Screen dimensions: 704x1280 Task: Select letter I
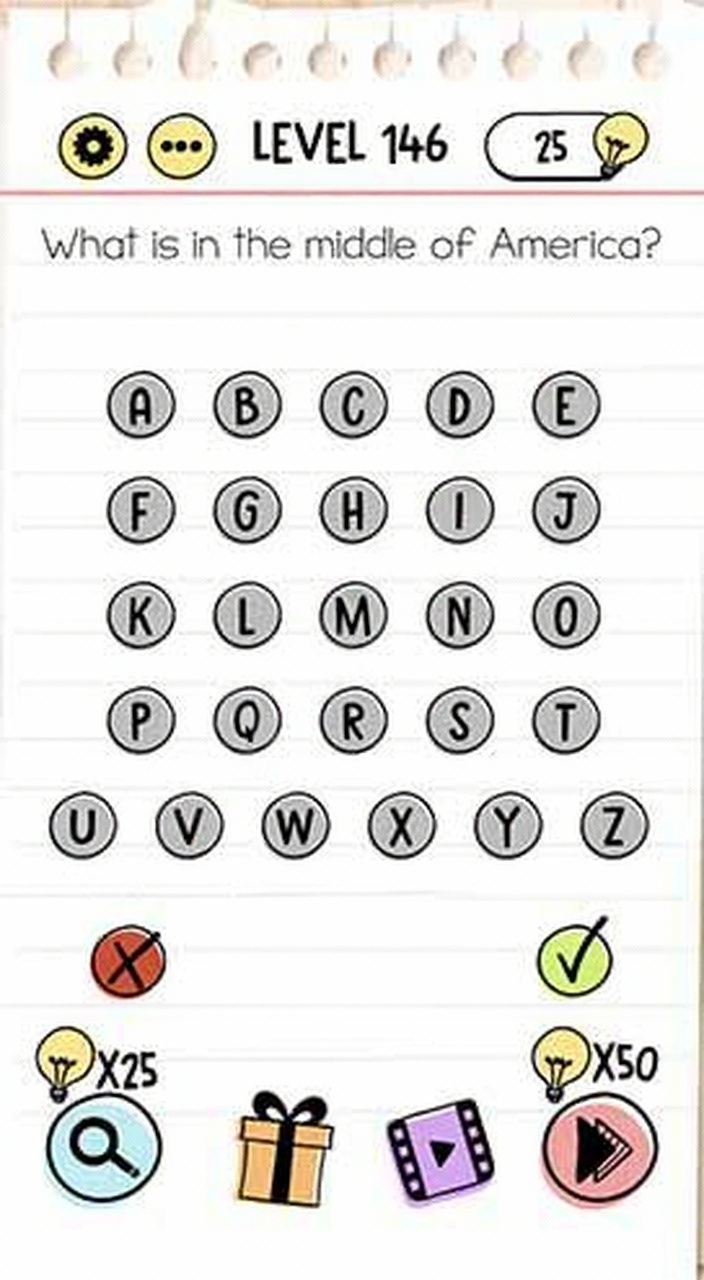(x=459, y=511)
